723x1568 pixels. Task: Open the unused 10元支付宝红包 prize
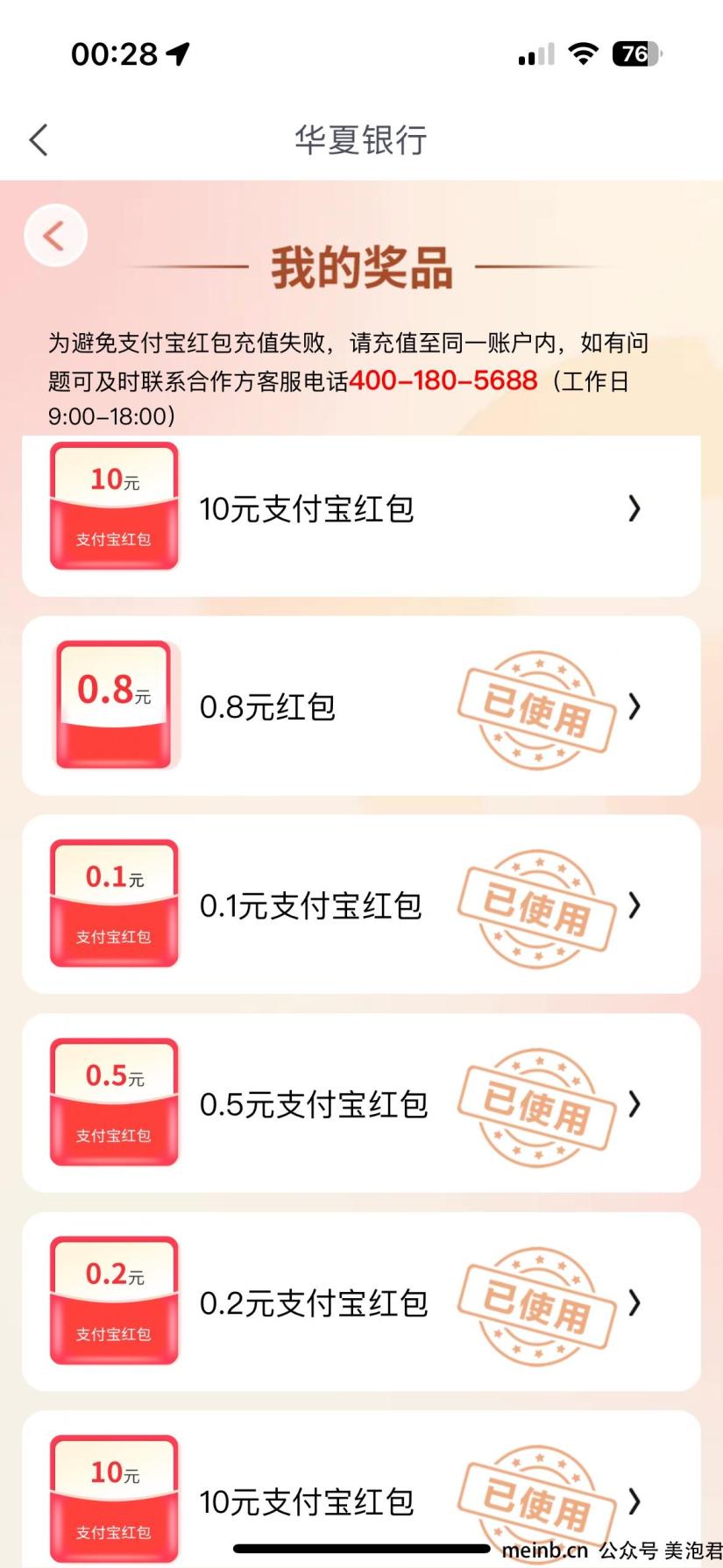tap(361, 509)
